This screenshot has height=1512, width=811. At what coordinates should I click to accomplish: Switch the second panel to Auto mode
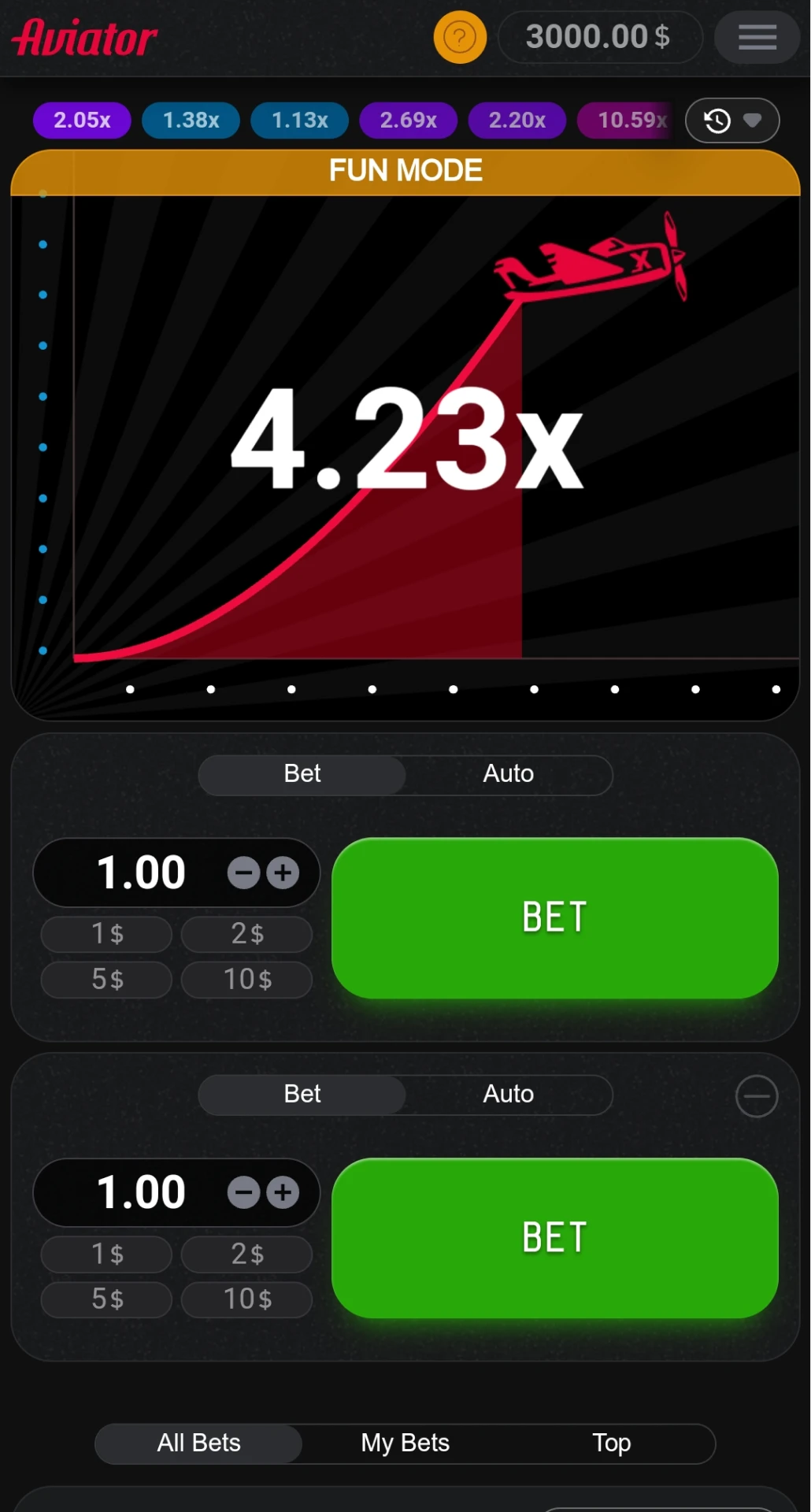[508, 1094]
